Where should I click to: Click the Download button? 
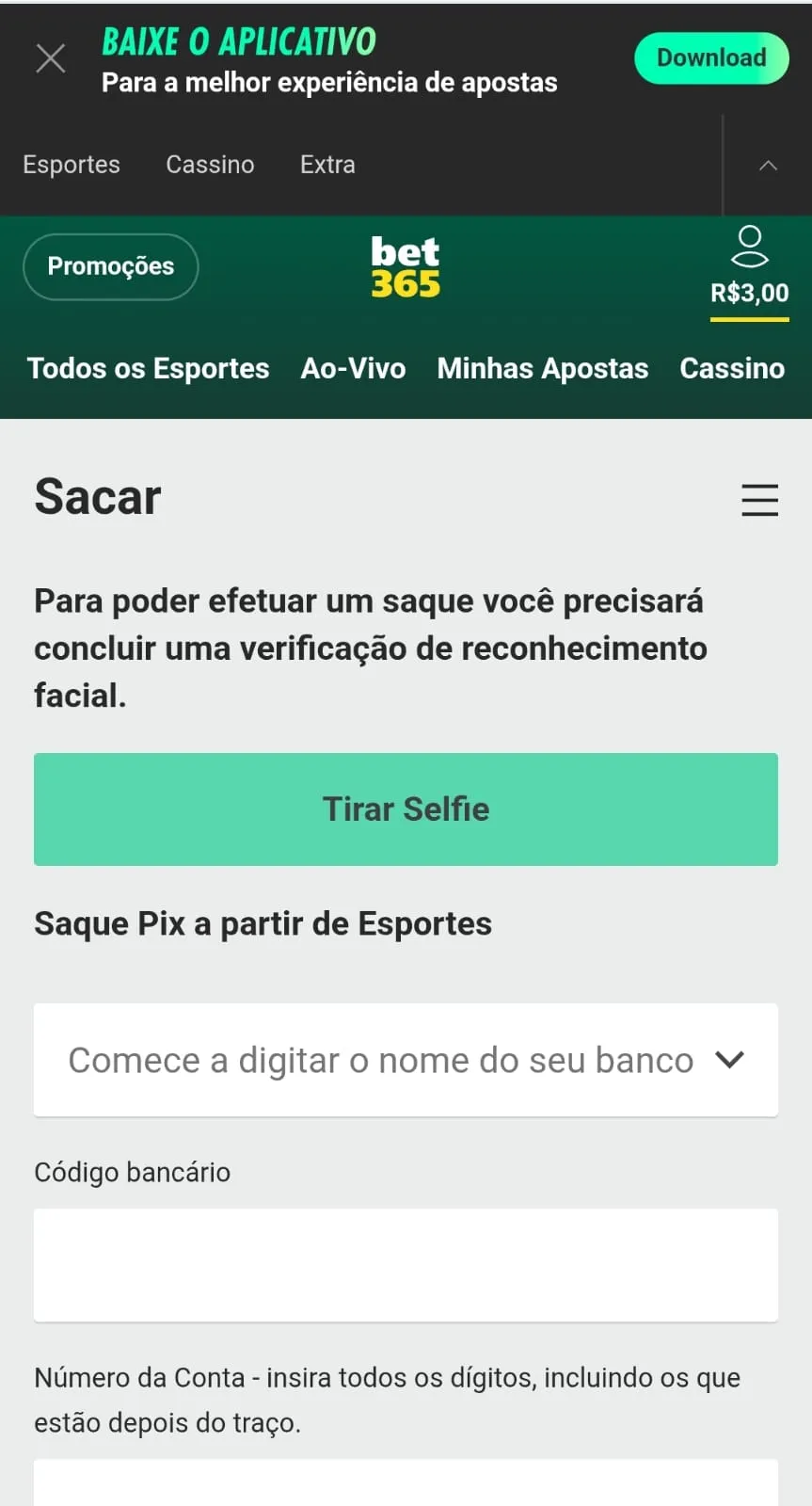(711, 57)
